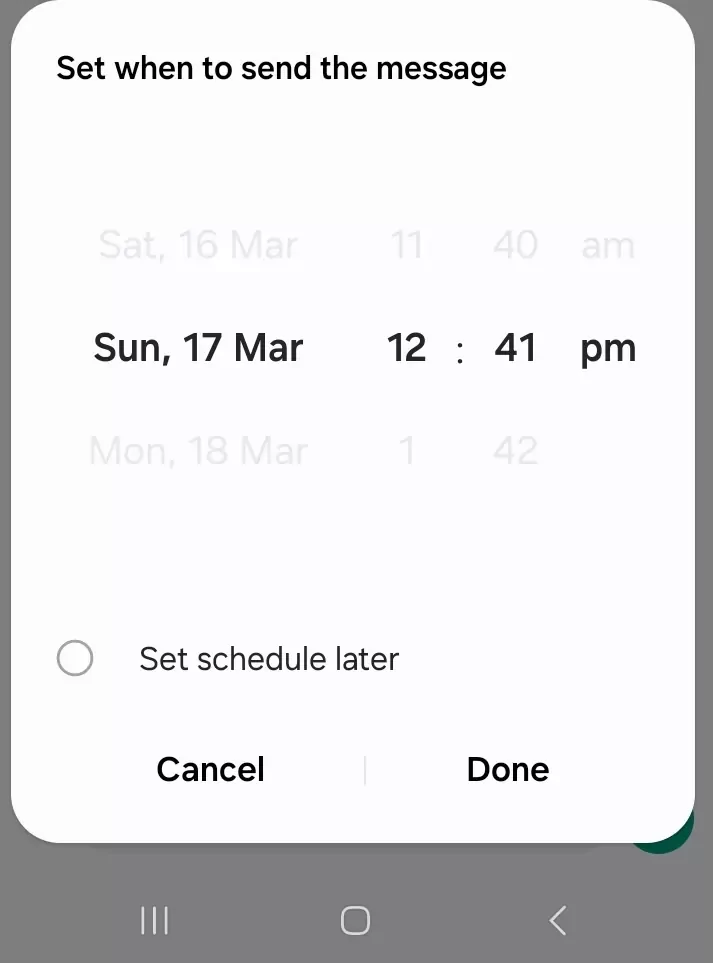Choose hour 11 in time picker
This screenshot has width=713, height=963.
pos(407,245)
